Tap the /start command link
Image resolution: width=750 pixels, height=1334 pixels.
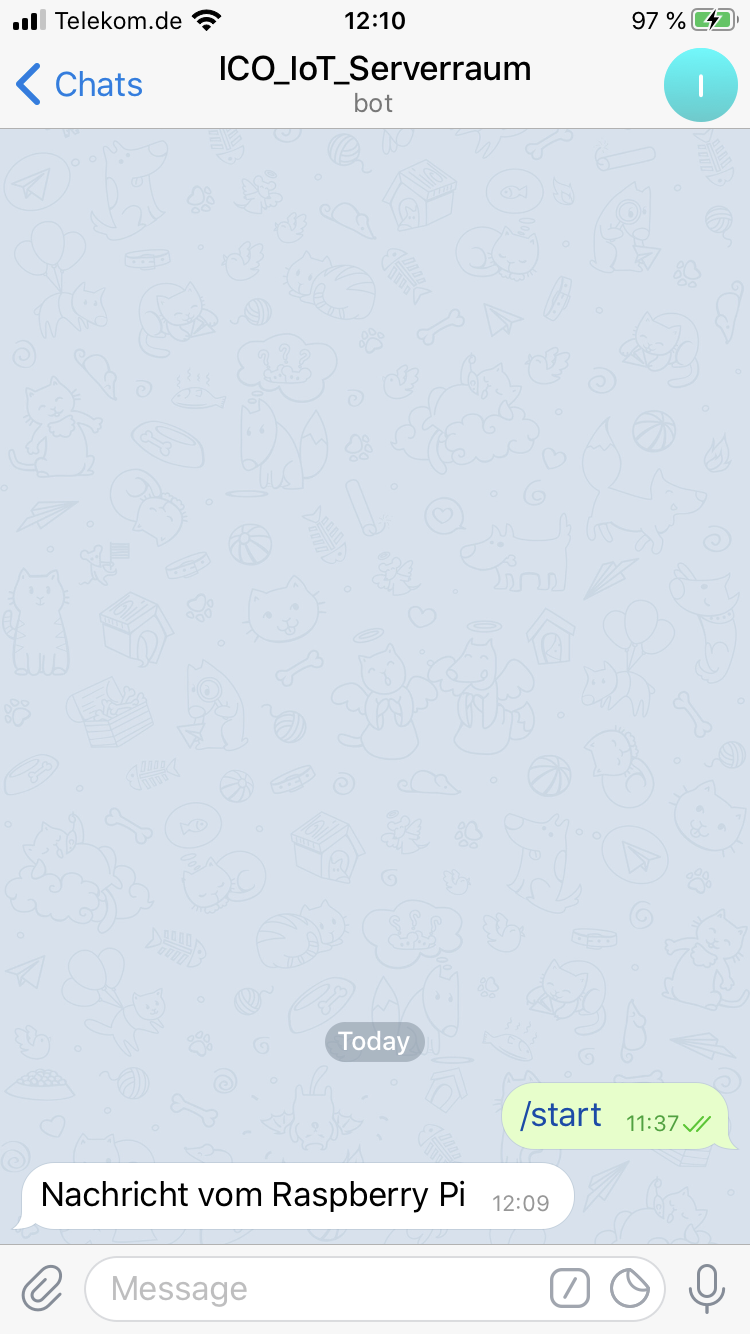tap(561, 1114)
